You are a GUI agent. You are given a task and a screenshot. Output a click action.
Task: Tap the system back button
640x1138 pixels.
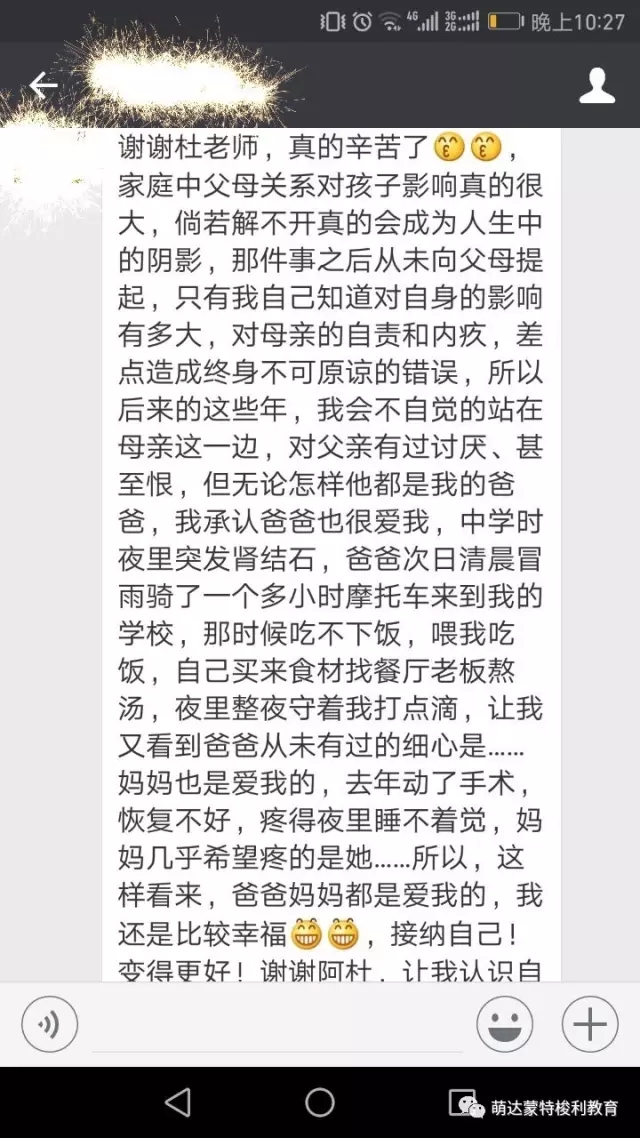click(178, 1102)
